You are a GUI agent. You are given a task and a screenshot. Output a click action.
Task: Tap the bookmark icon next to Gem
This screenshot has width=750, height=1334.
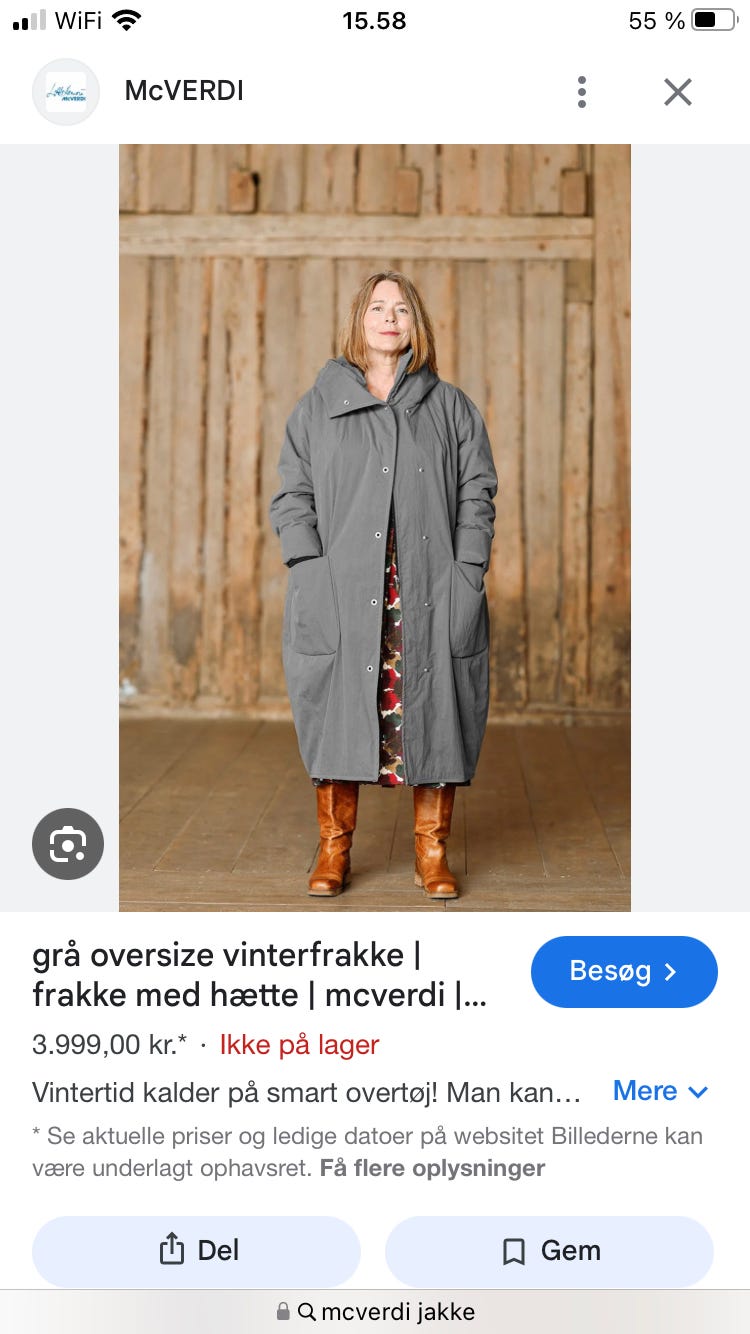[x=513, y=1250]
